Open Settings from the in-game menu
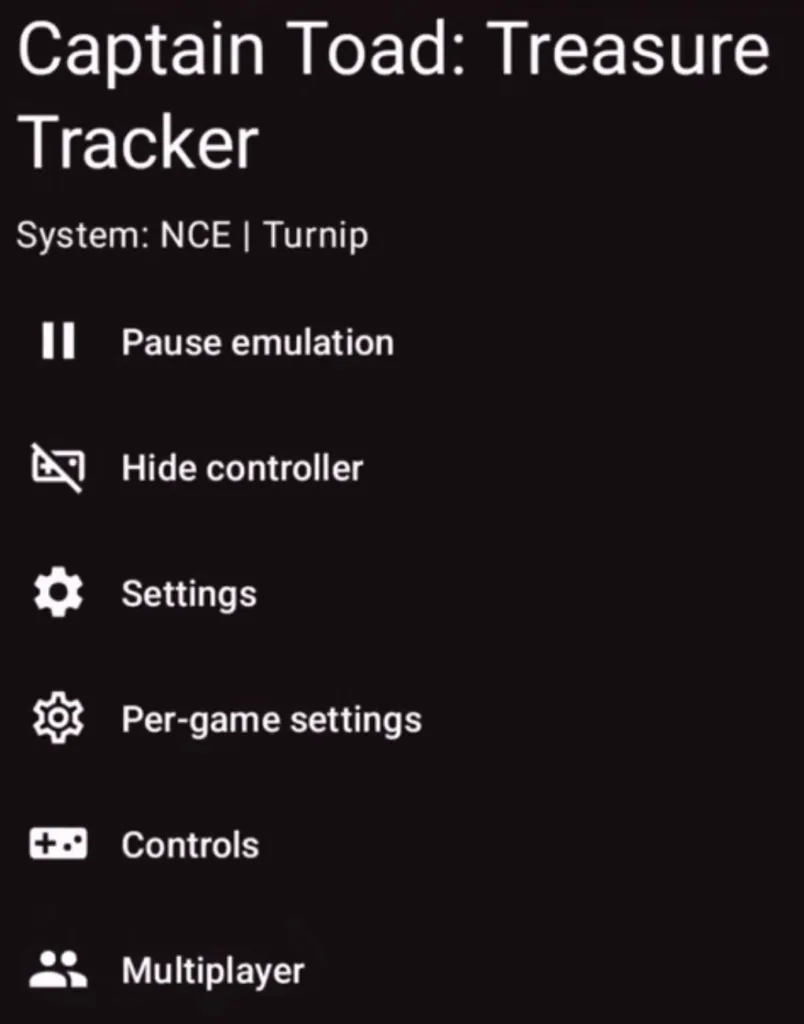 188,592
